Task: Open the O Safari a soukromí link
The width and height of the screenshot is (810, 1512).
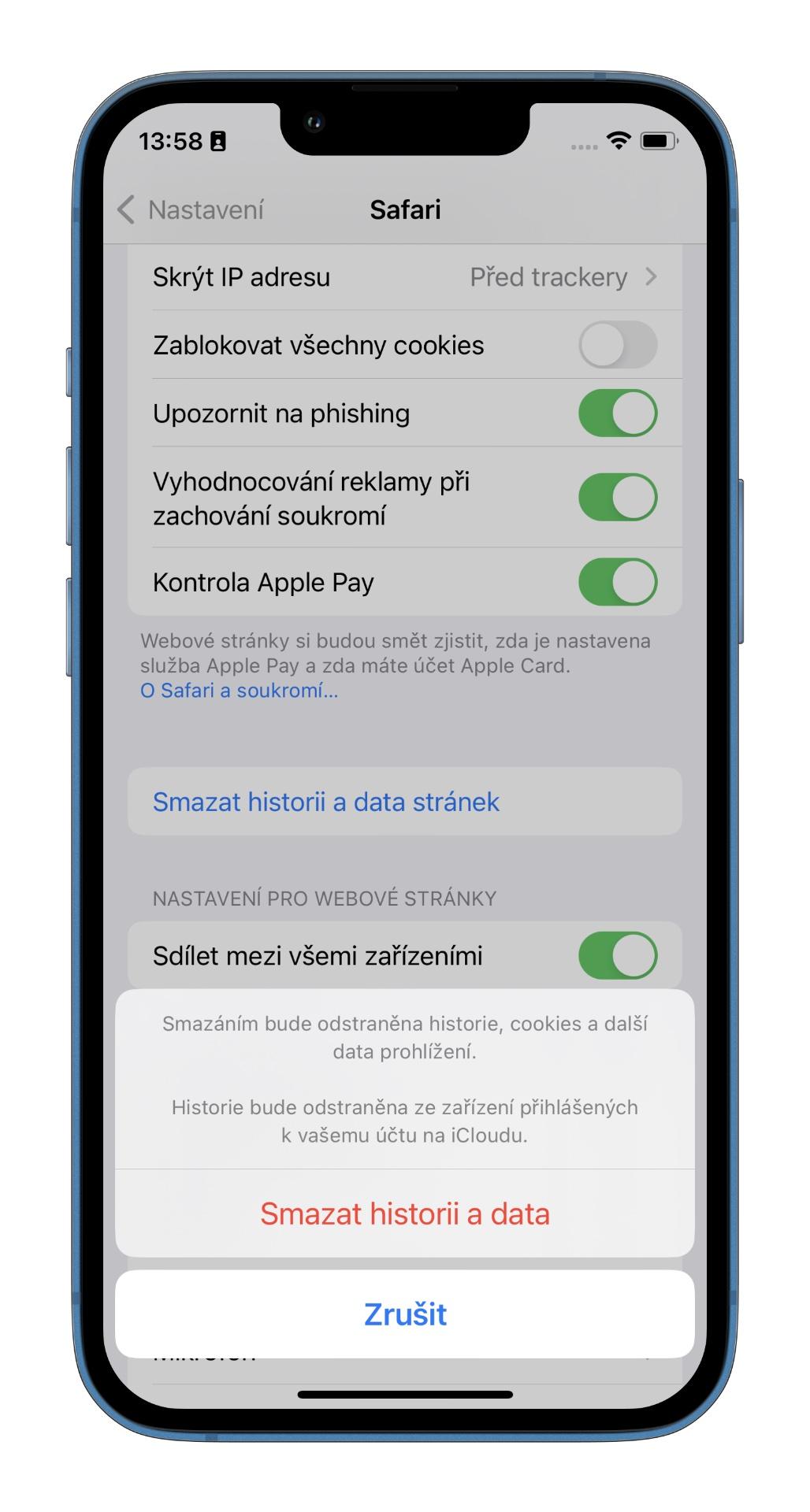Action: click(x=239, y=691)
